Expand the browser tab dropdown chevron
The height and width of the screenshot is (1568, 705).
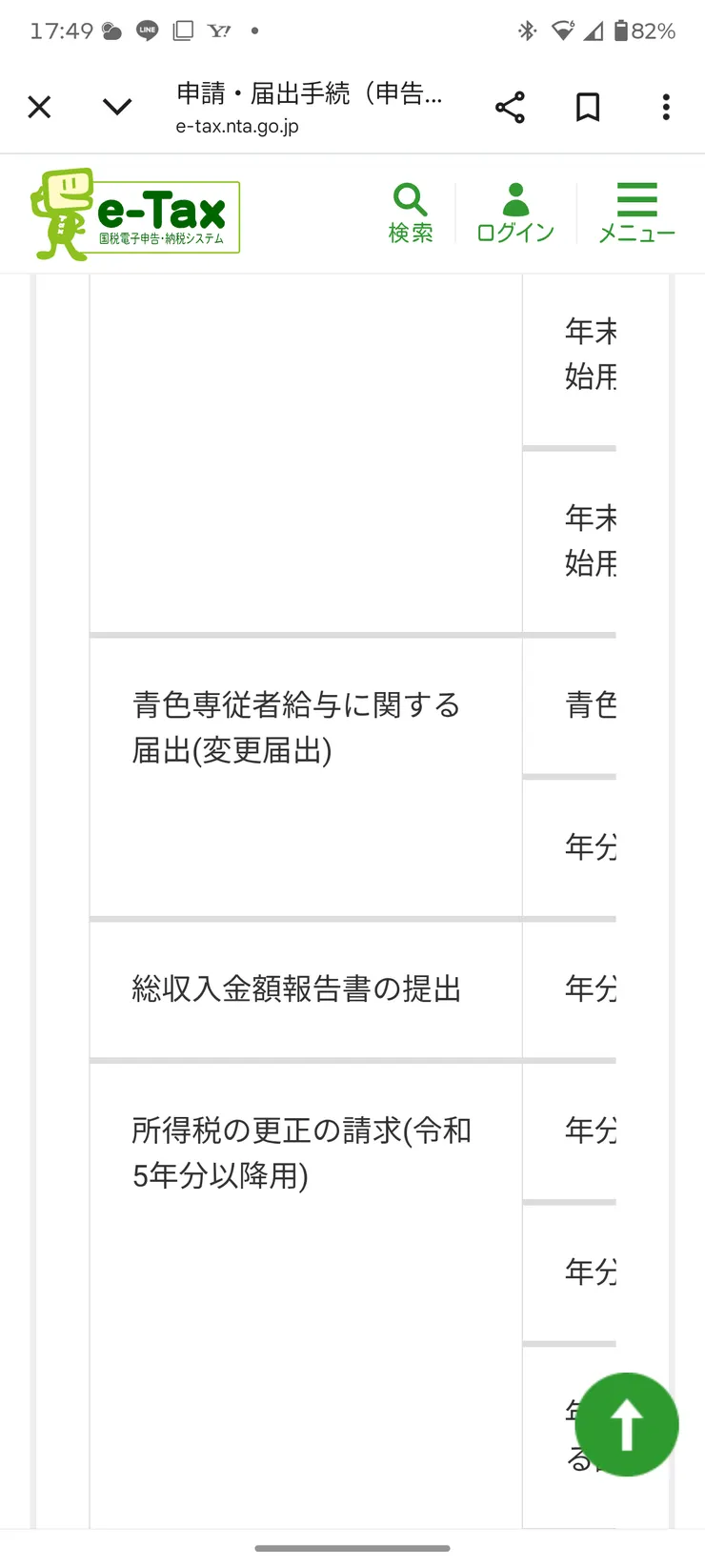tap(116, 107)
